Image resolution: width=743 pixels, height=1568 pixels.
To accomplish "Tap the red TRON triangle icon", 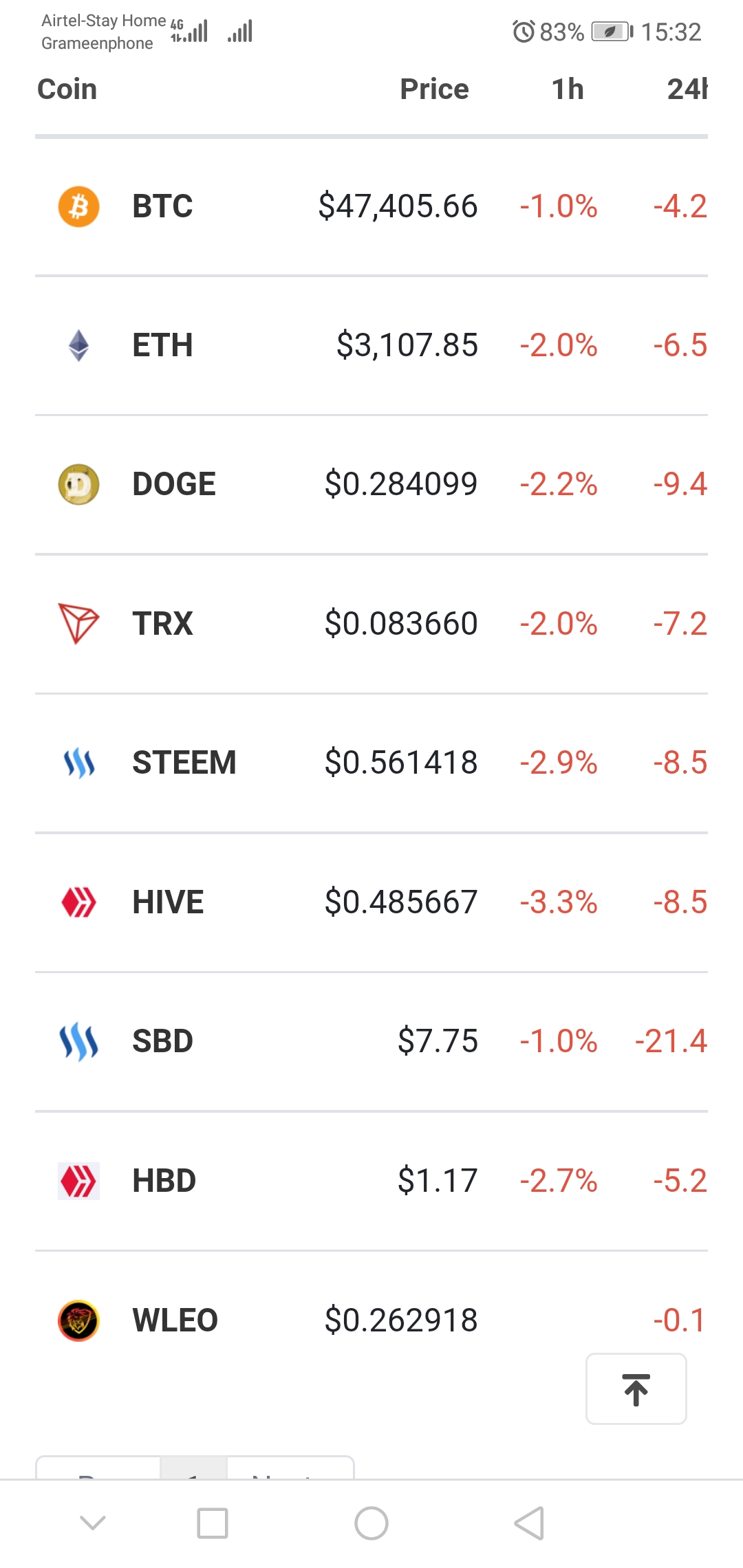I will pos(78,623).
